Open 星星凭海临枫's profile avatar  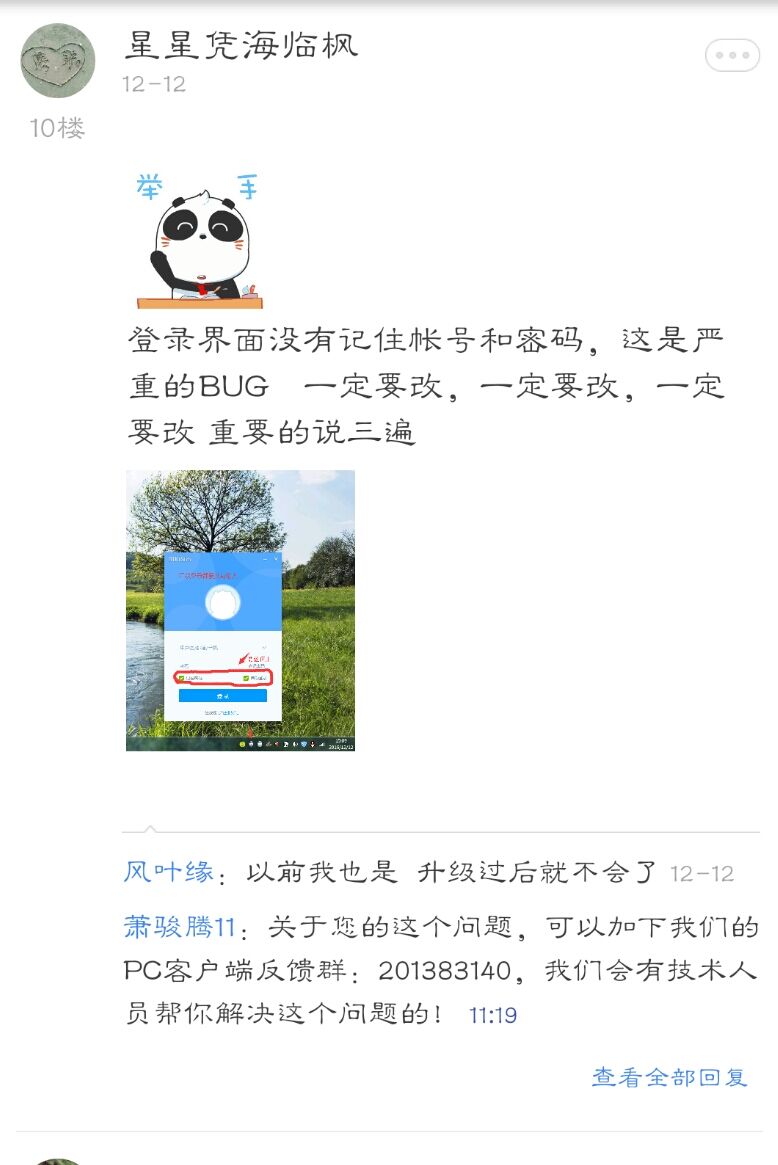point(58,61)
